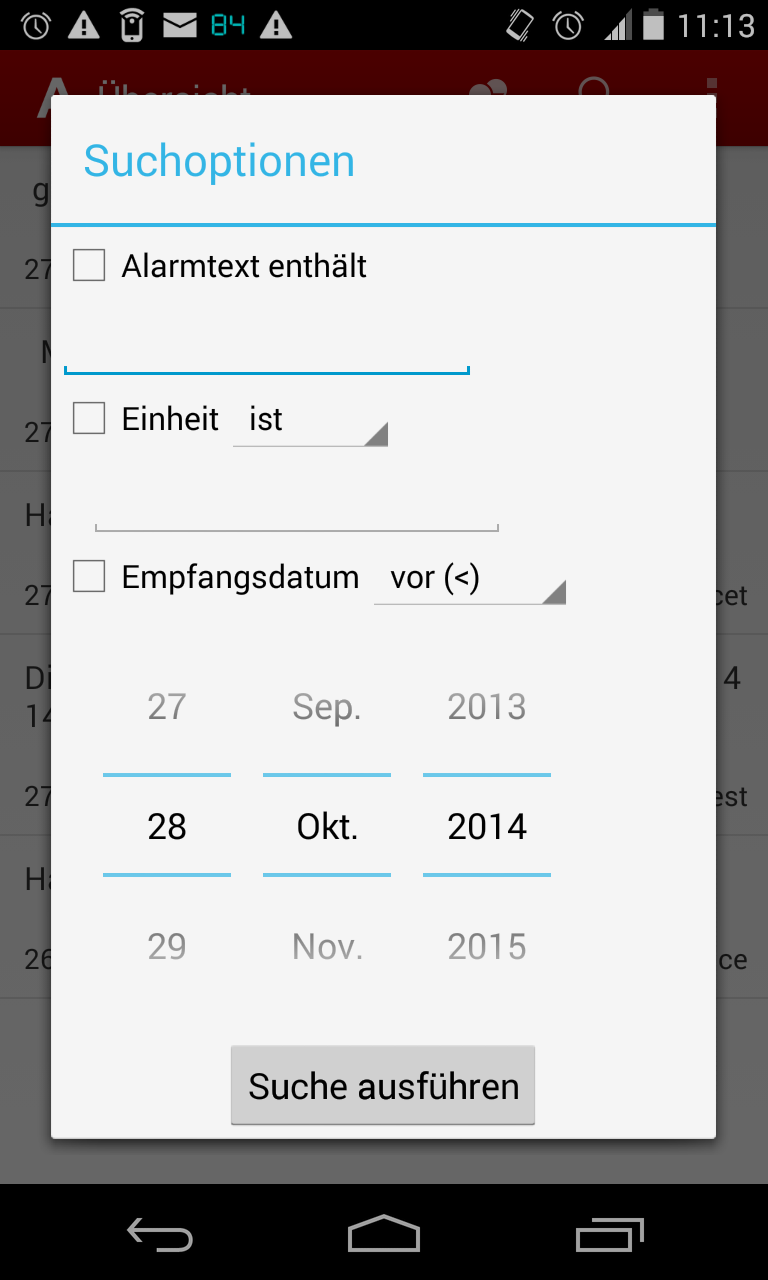Choose Nov. in the month picker
The height and width of the screenshot is (1280, 768).
tap(327, 946)
